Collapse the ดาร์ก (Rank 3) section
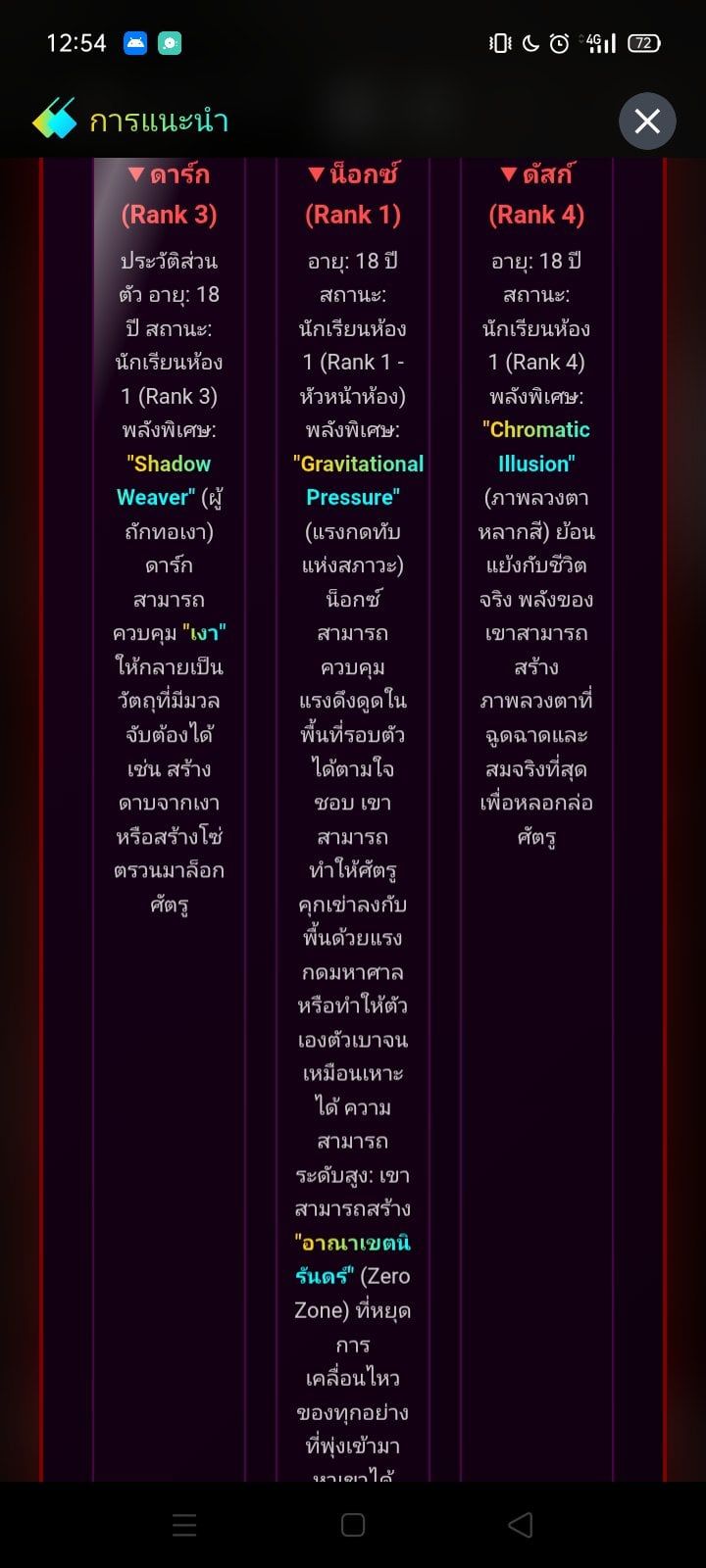Viewport: 706px width, 1568px height. click(x=169, y=195)
